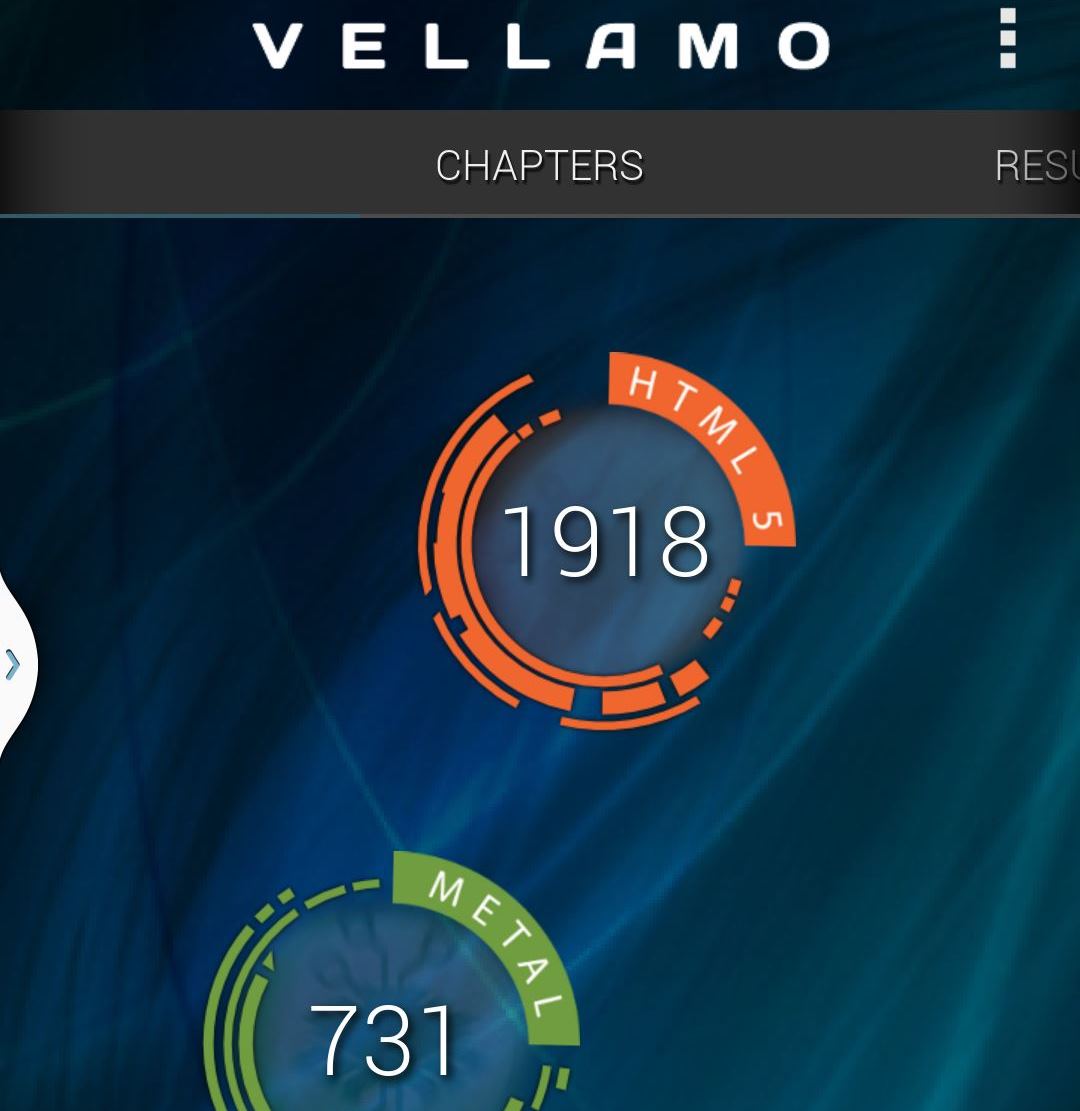Open the HTML5 chapter benchmark

605,541
